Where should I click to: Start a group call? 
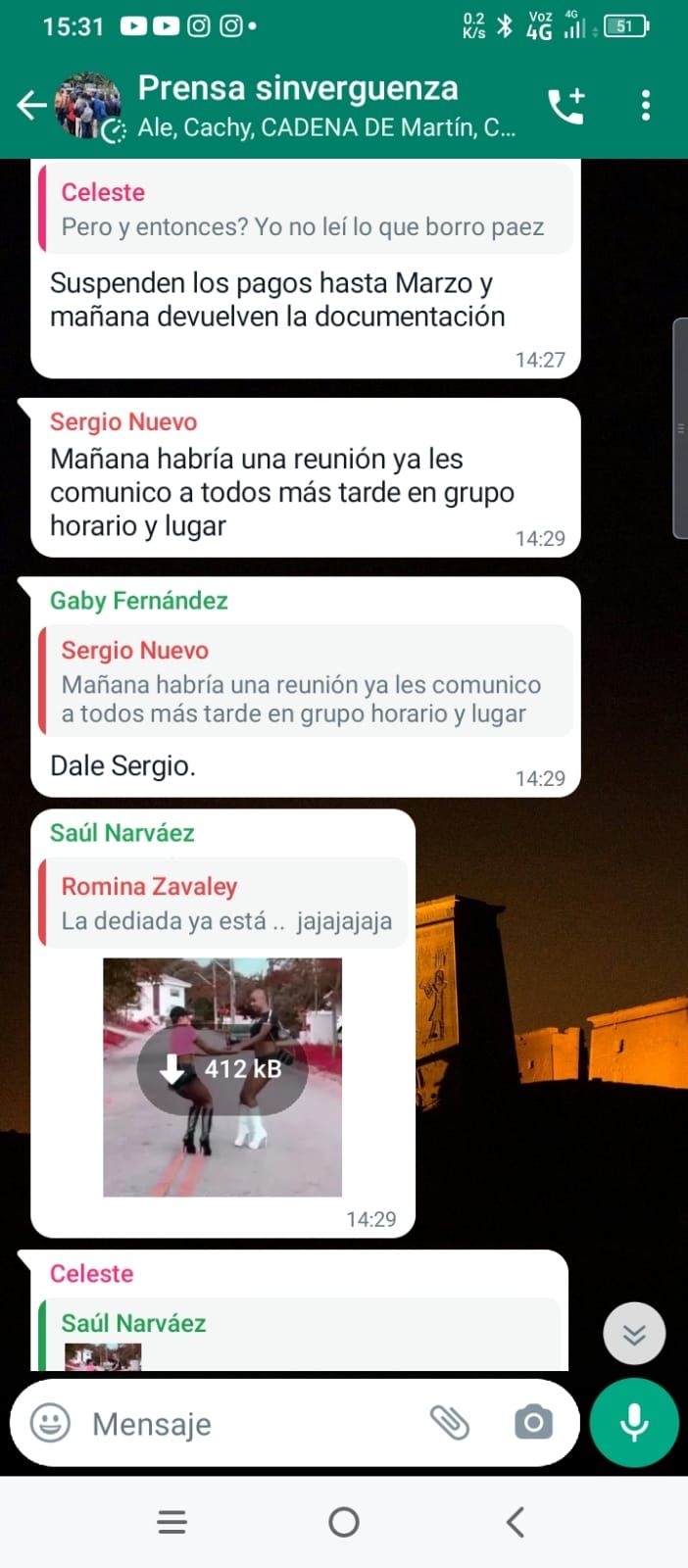[x=566, y=105]
